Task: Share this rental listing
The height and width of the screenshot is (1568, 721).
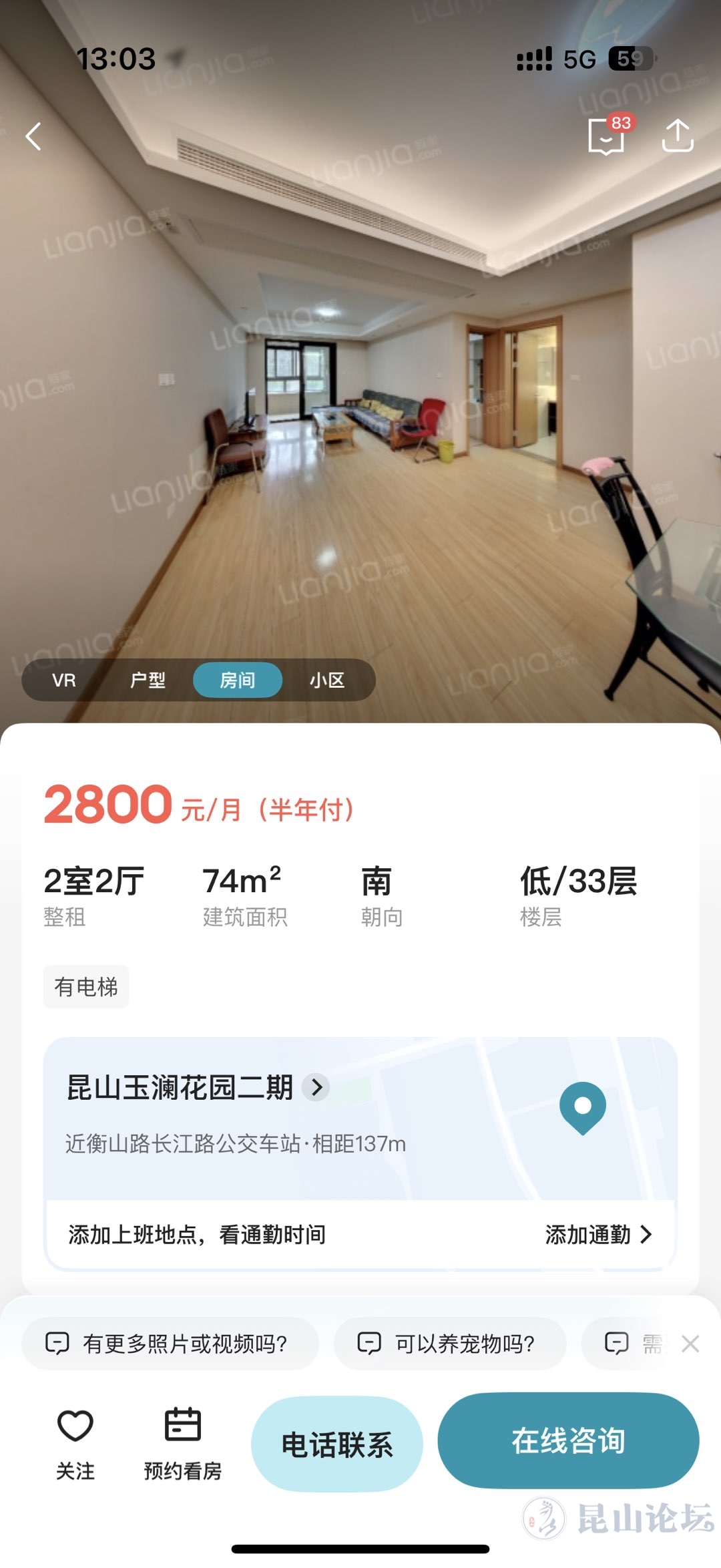Action: (677, 136)
